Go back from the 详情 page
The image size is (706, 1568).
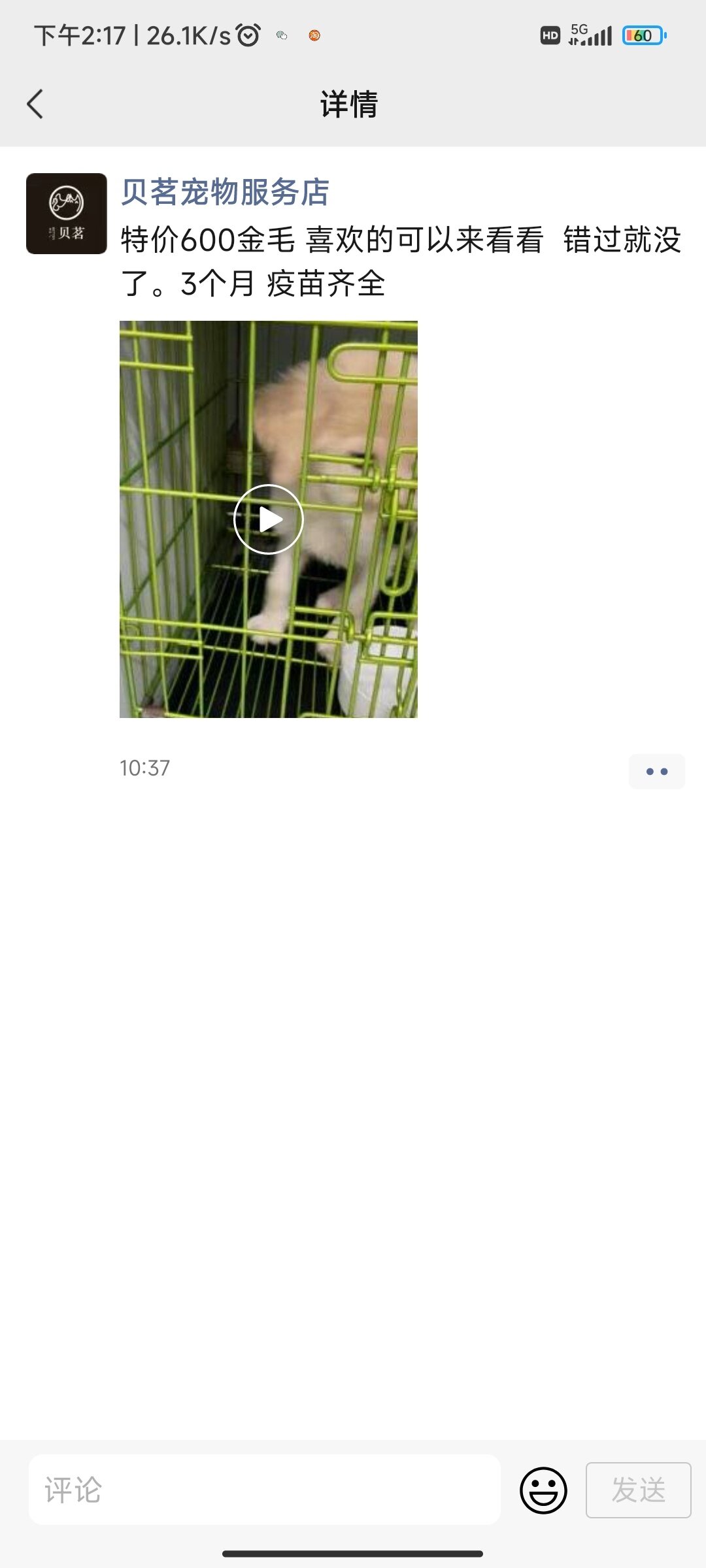[35, 104]
